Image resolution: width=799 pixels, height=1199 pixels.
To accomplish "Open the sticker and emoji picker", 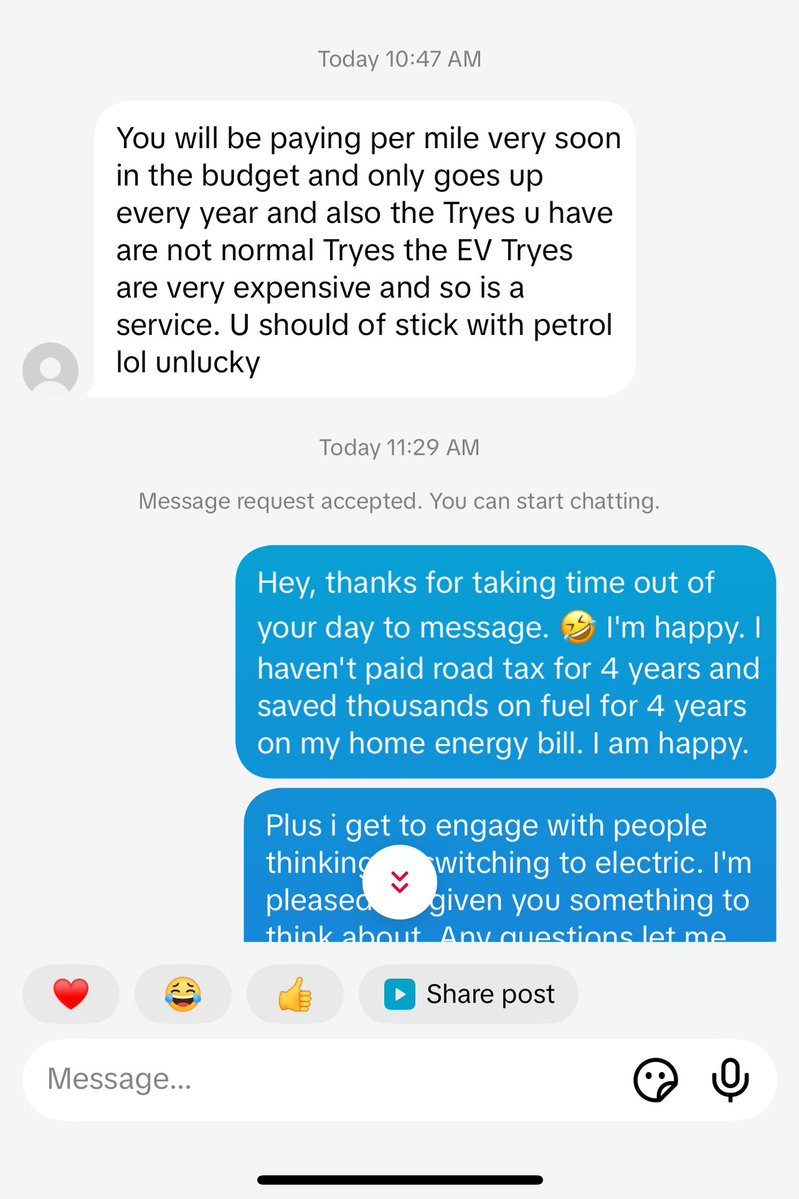I will [x=655, y=1080].
